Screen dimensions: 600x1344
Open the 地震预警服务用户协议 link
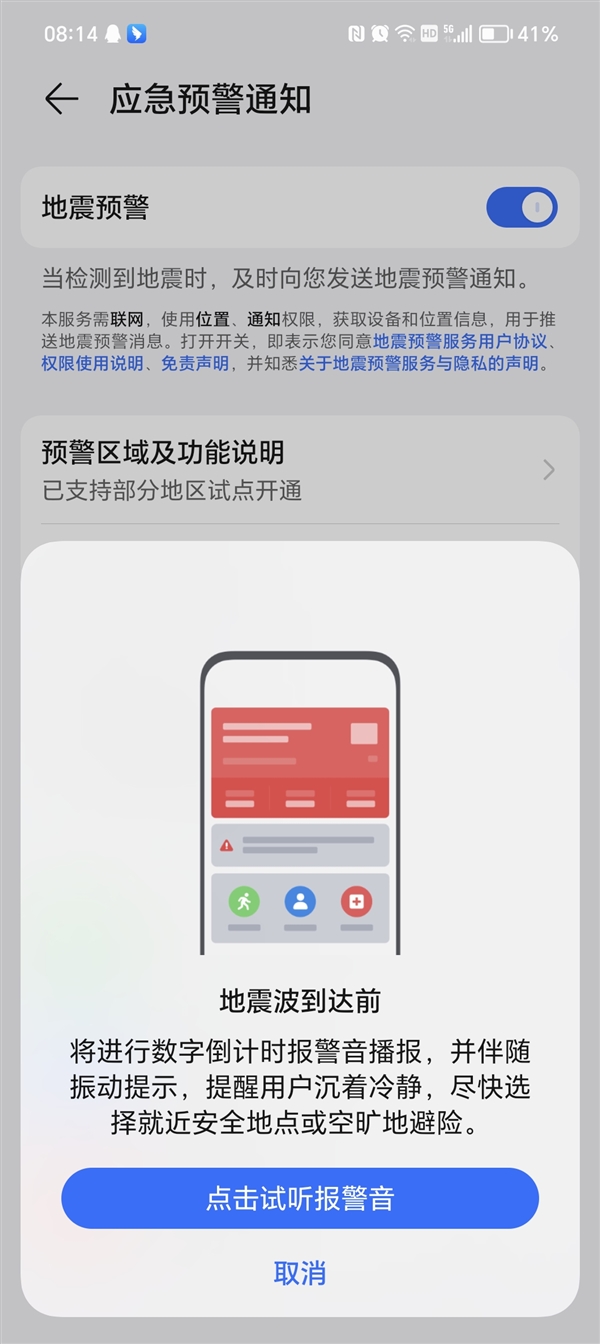(461, 342)
